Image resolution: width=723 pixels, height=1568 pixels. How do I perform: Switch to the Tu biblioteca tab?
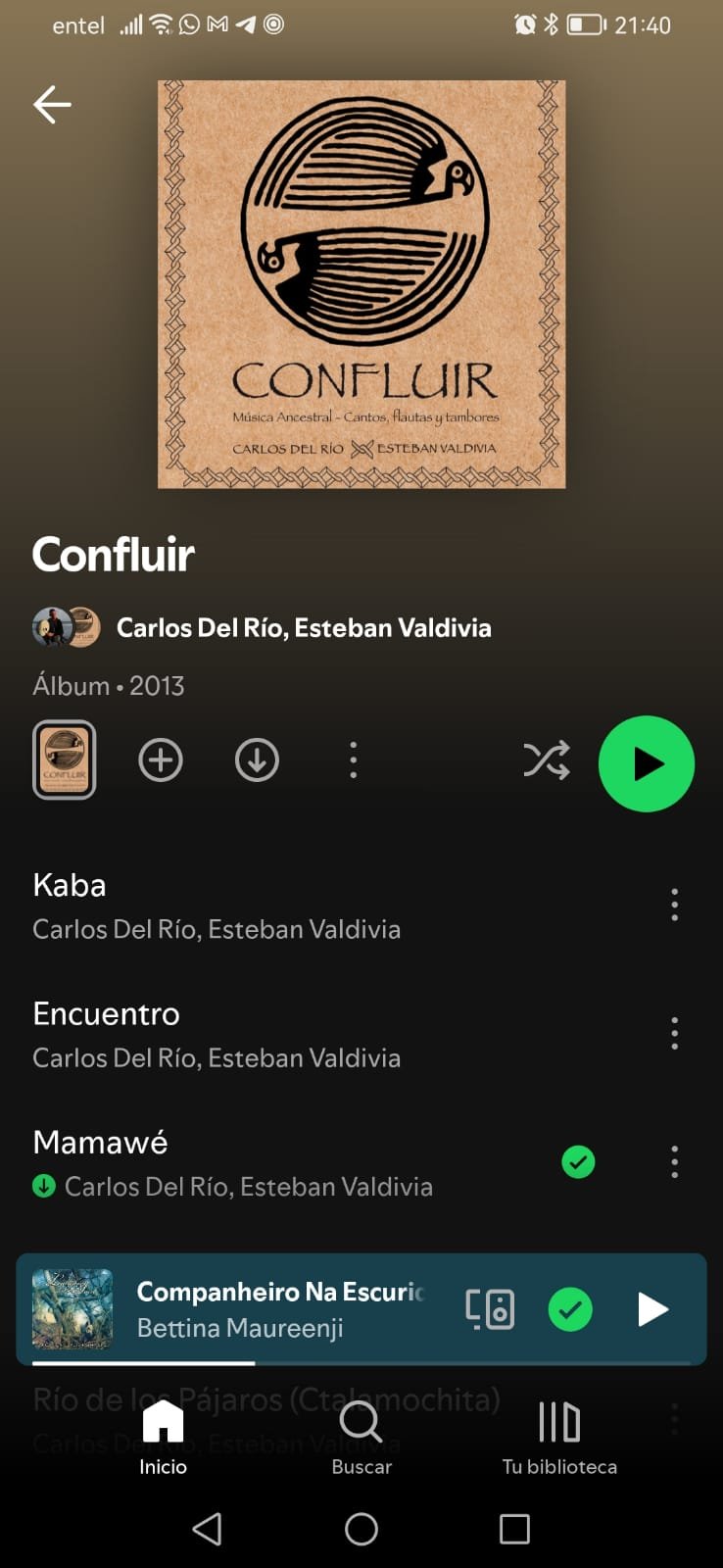tap(559, 1438)
